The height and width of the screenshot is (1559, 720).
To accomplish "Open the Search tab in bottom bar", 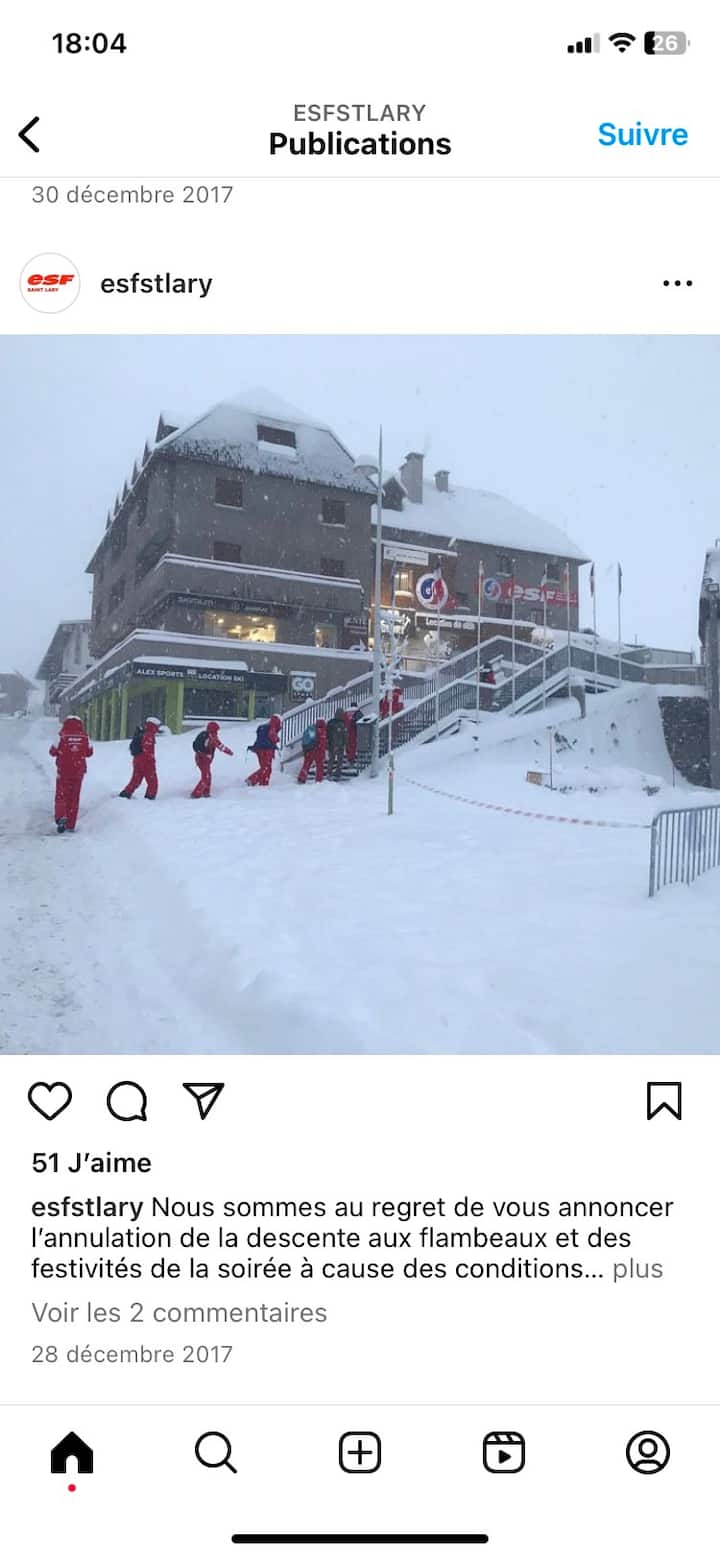I will (215, 1452).
